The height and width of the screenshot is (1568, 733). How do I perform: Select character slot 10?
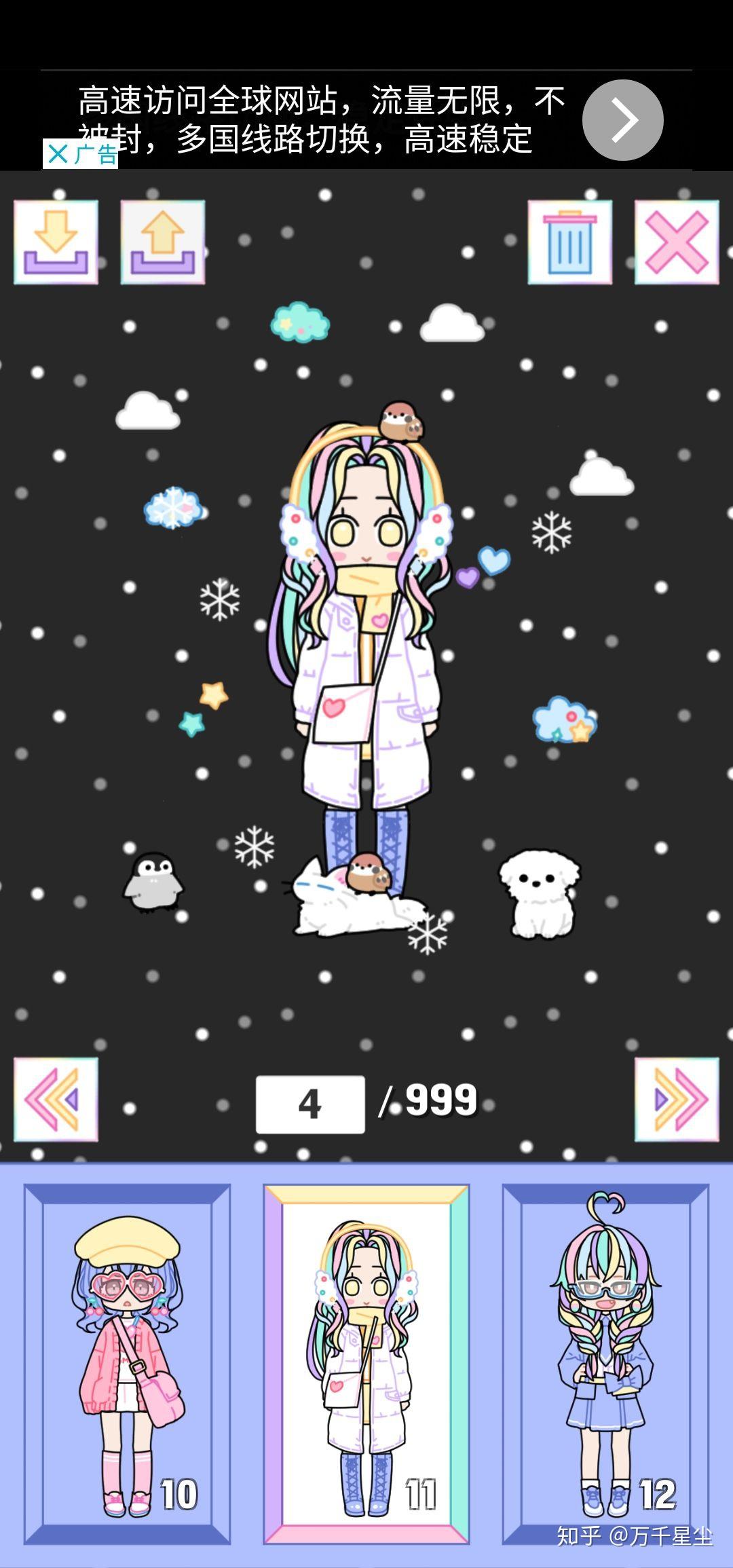[128, 1364]
